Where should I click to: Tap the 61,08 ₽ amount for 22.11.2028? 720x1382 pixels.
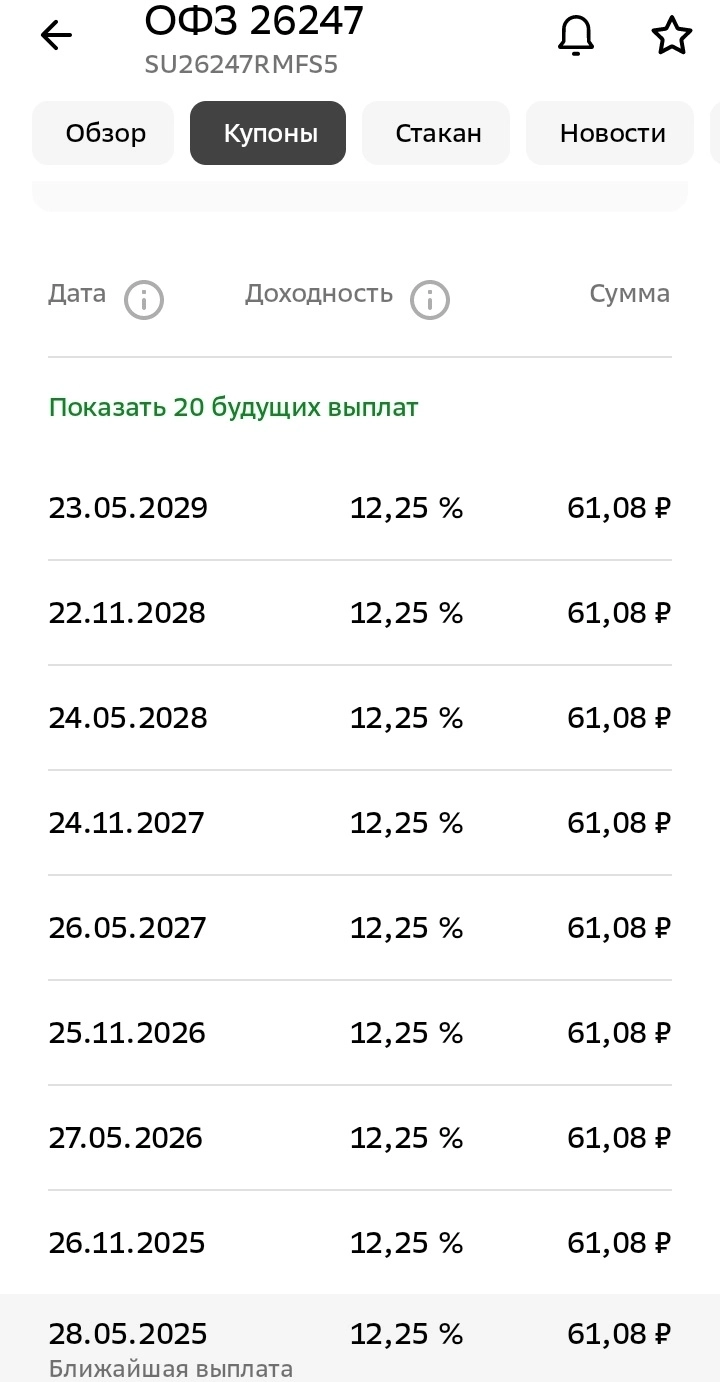[618, 613]
